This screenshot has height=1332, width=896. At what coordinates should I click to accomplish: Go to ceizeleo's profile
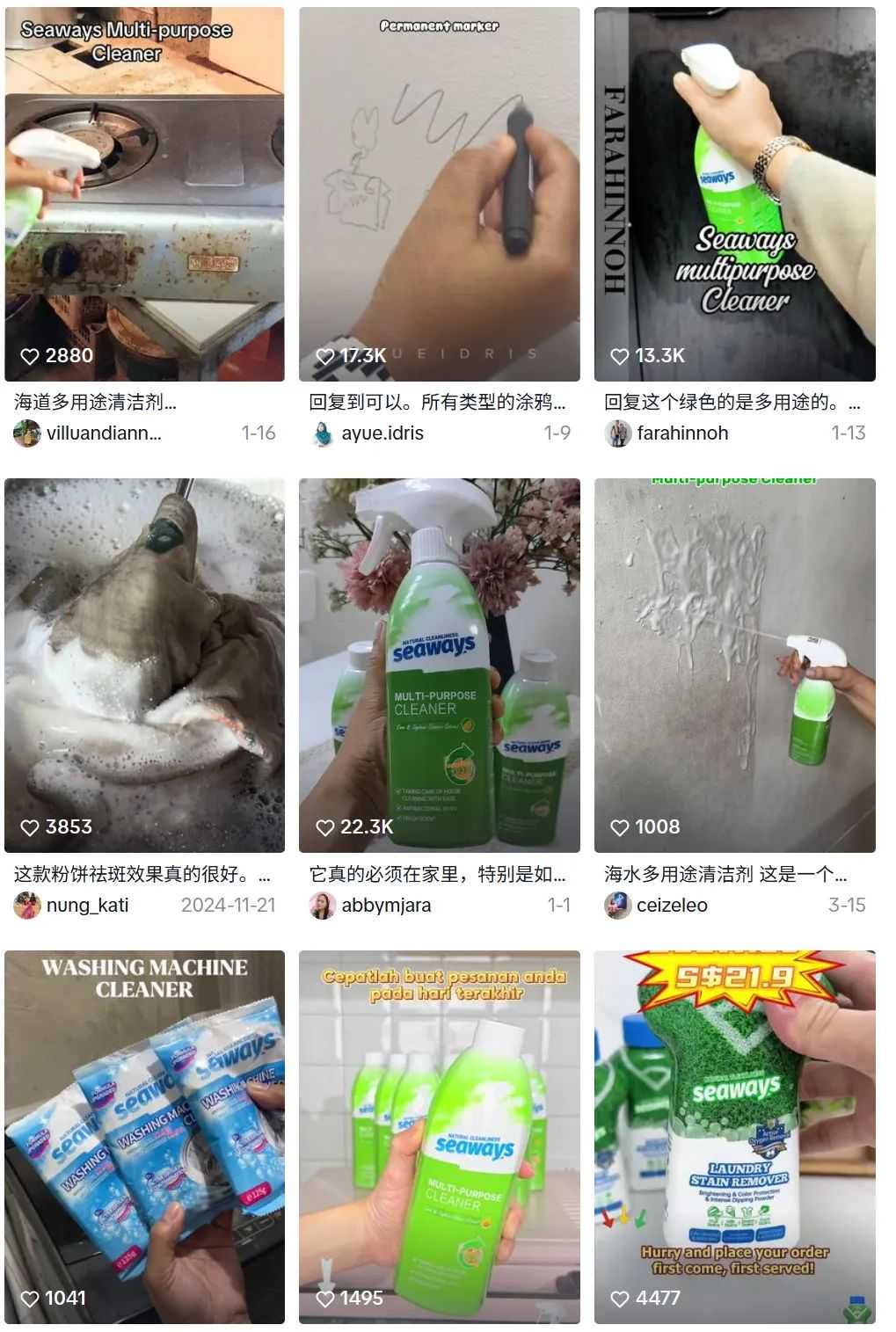(x=671, y=905)
